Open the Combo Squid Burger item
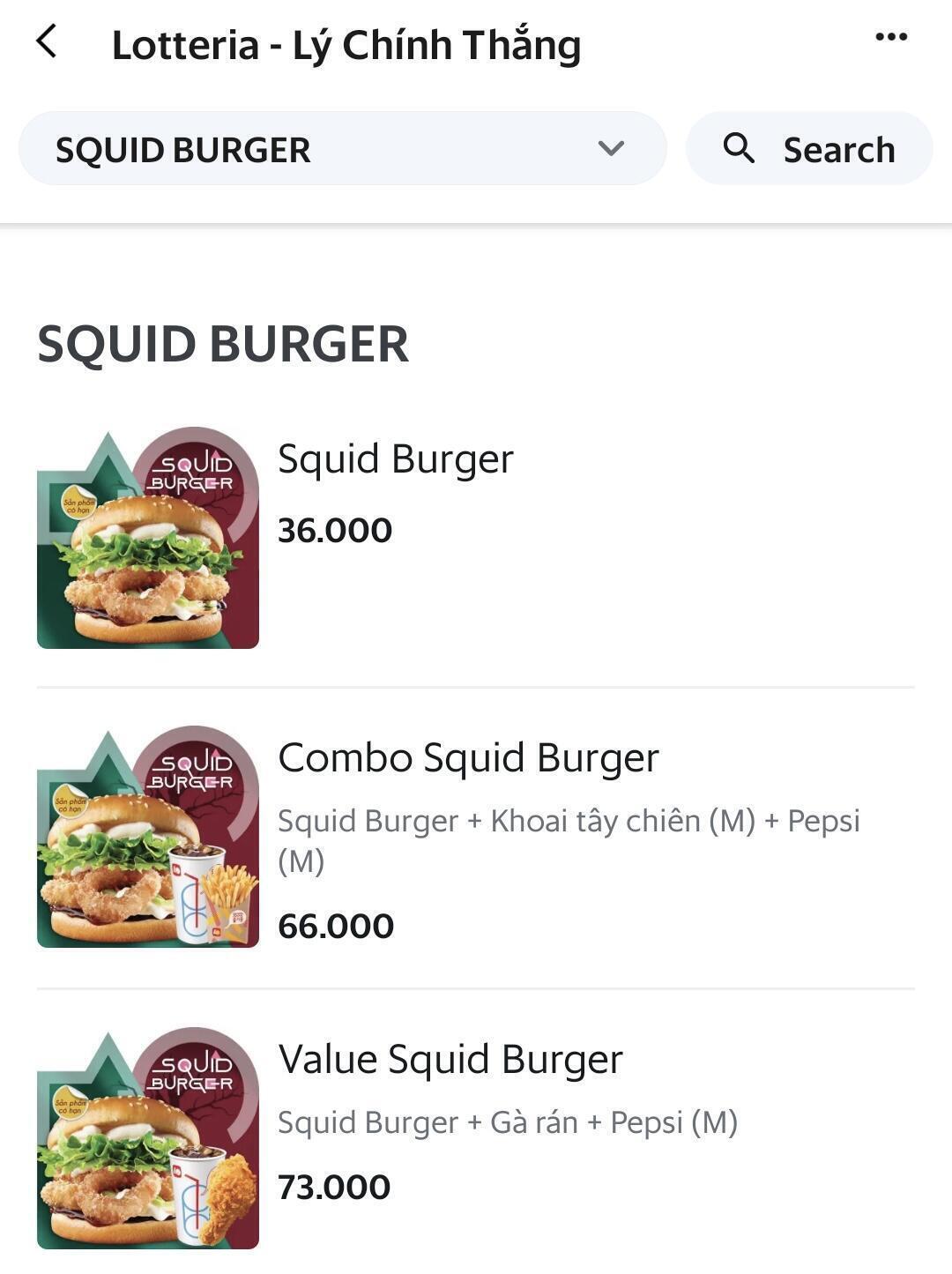Viewport: 952px width, 1274px height. 468,759
